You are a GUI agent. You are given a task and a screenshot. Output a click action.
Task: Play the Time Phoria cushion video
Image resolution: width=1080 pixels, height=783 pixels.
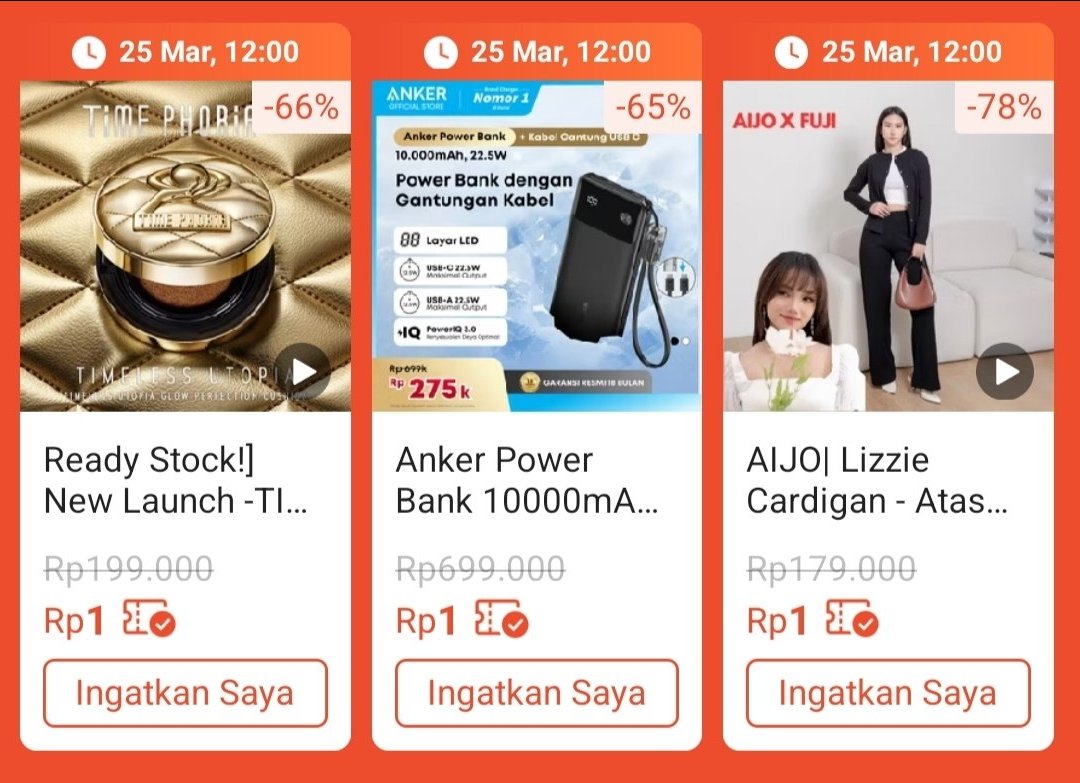click(303, 372)
